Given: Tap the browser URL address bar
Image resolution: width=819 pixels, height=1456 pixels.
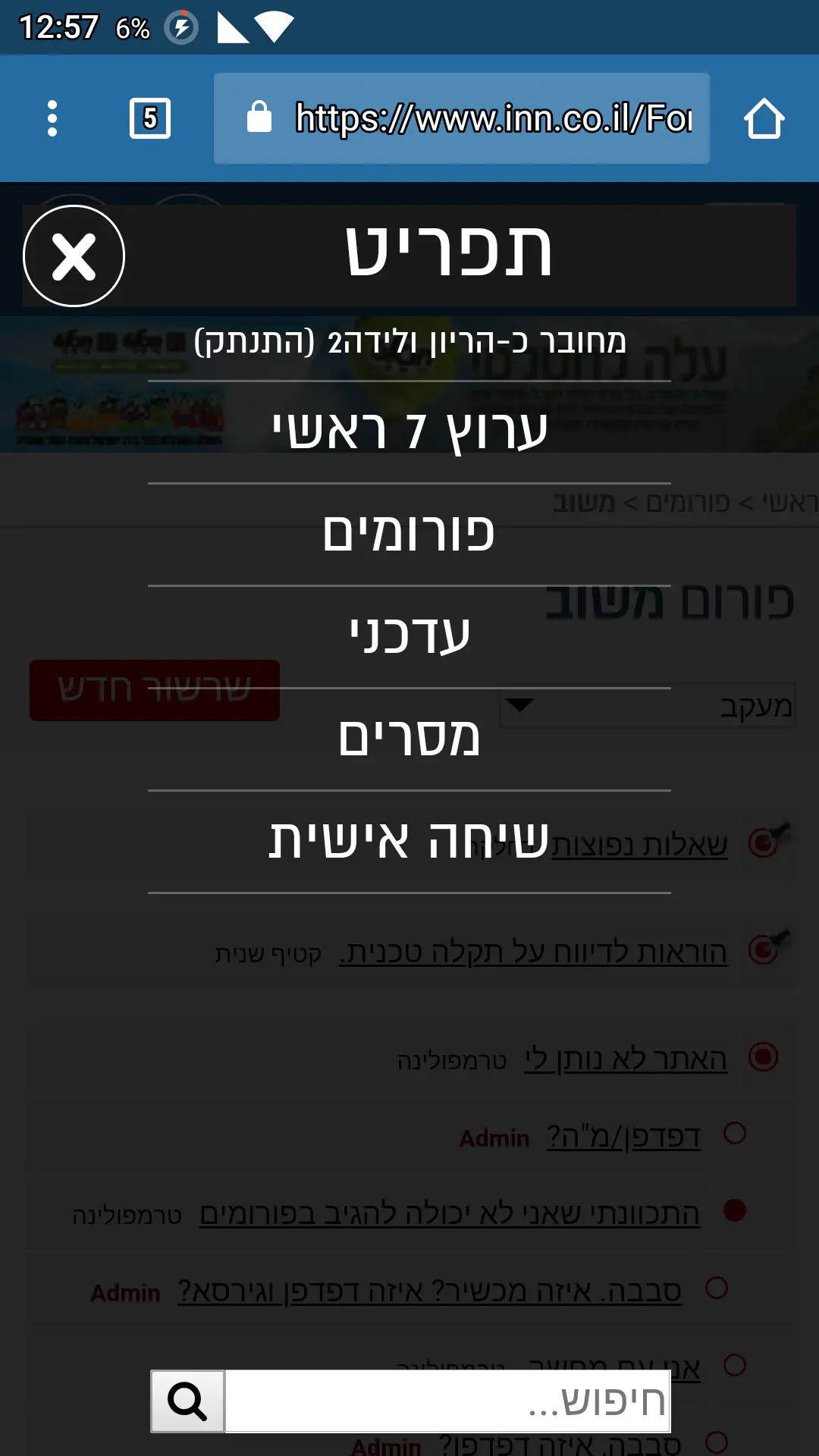Looking at the screenshot, I should pyautogui.click(x=461, y=118).
